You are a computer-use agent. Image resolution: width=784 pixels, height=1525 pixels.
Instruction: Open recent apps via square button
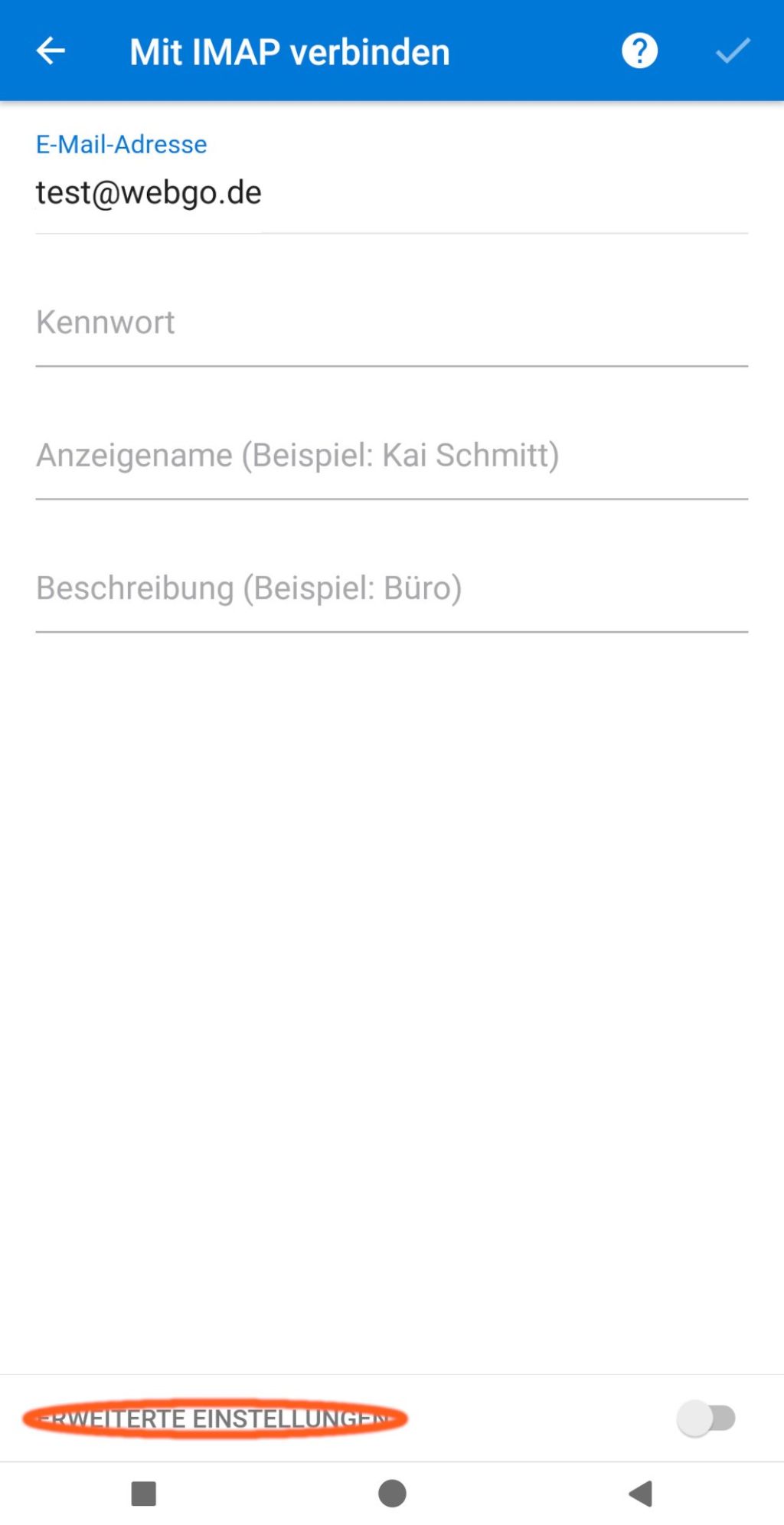(x=144, y=1493)
